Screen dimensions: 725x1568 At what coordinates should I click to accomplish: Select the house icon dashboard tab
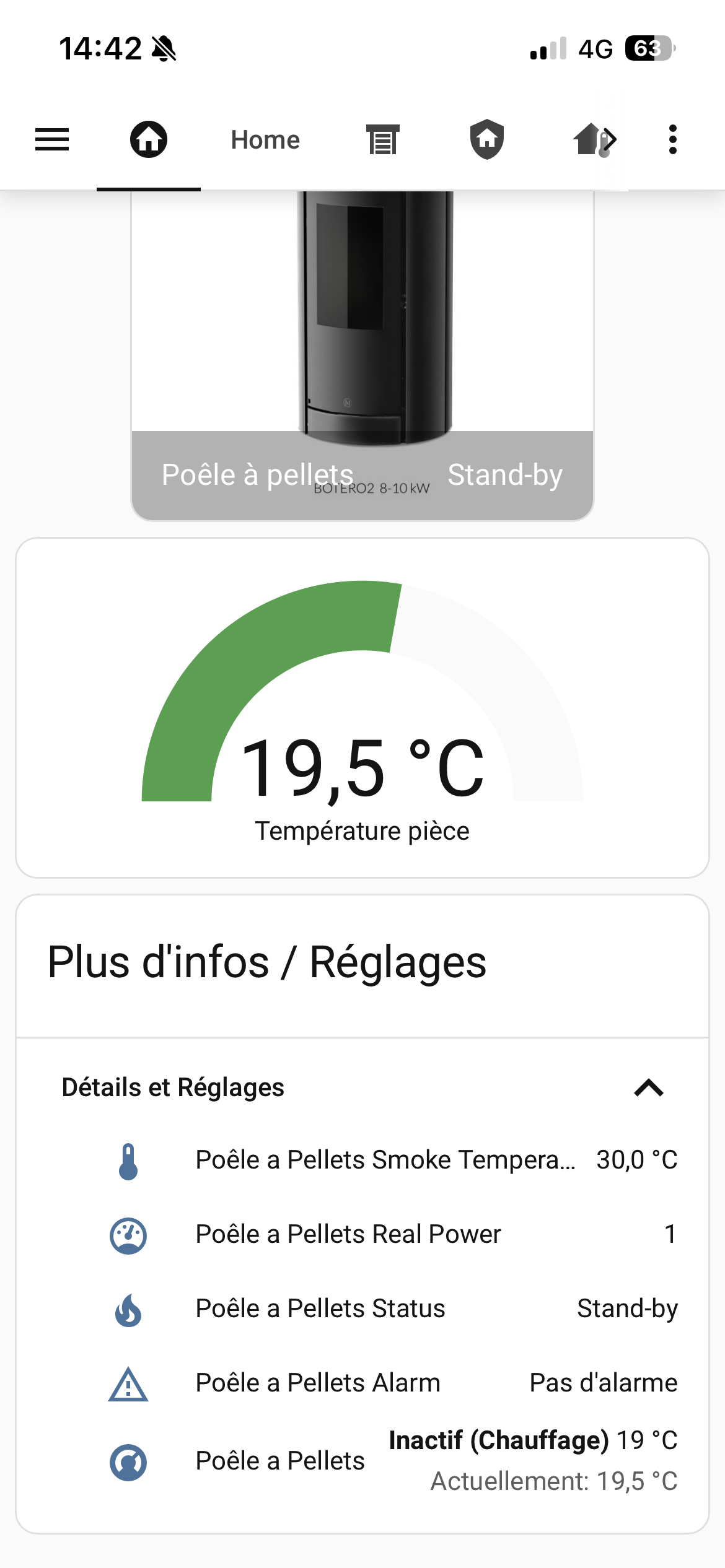tap(149, 139)
